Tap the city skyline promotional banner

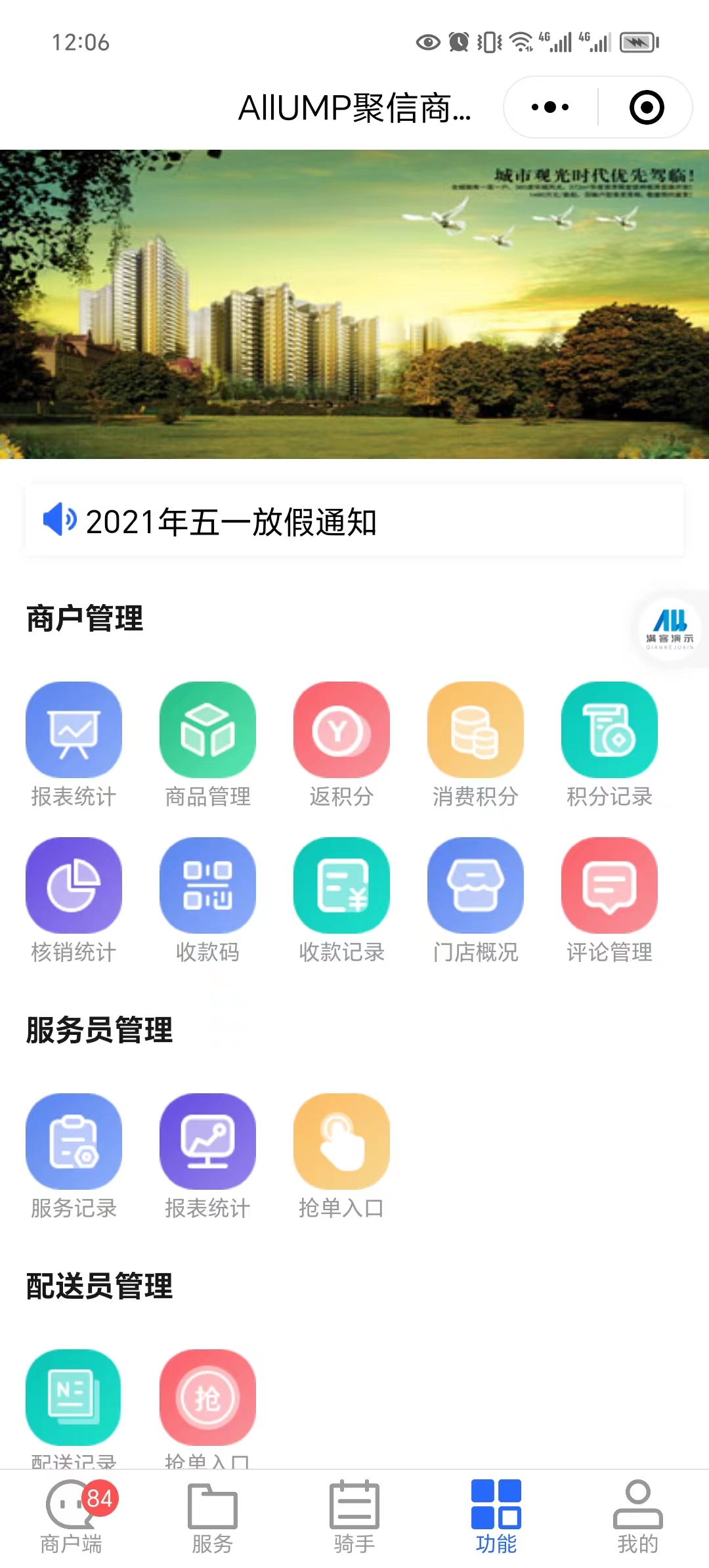pos(354,304)
